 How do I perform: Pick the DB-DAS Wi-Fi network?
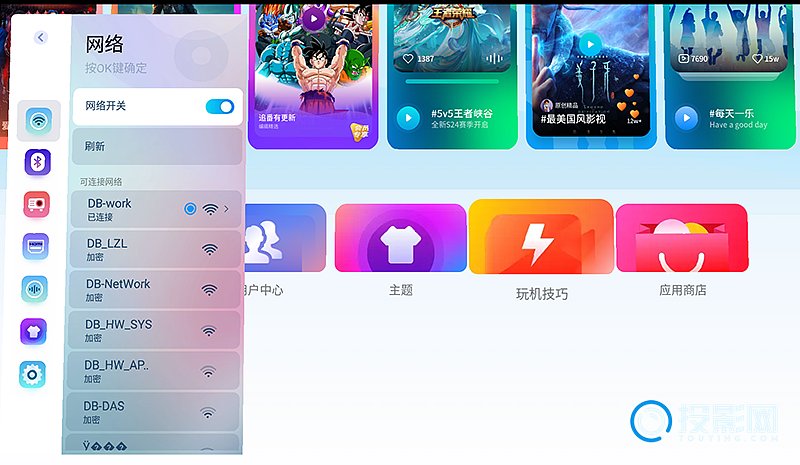[157, 411]
